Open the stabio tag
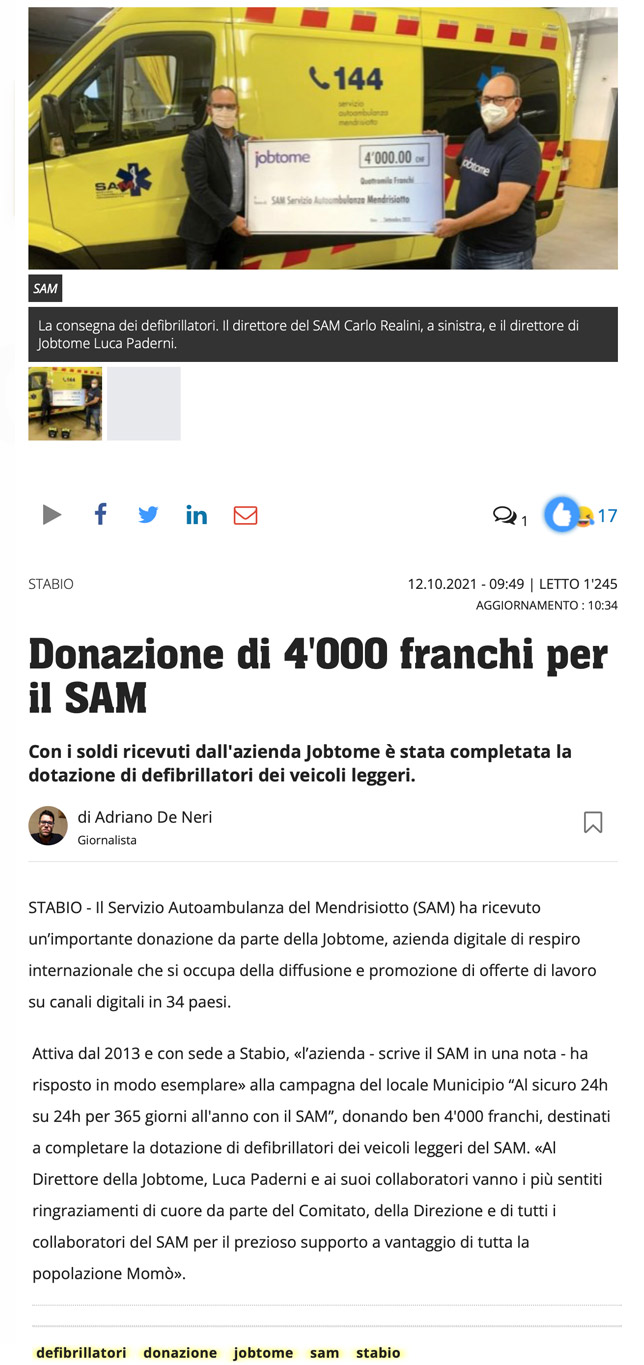Viewport: 644px width, 1365px height. tap(378, 1352)
